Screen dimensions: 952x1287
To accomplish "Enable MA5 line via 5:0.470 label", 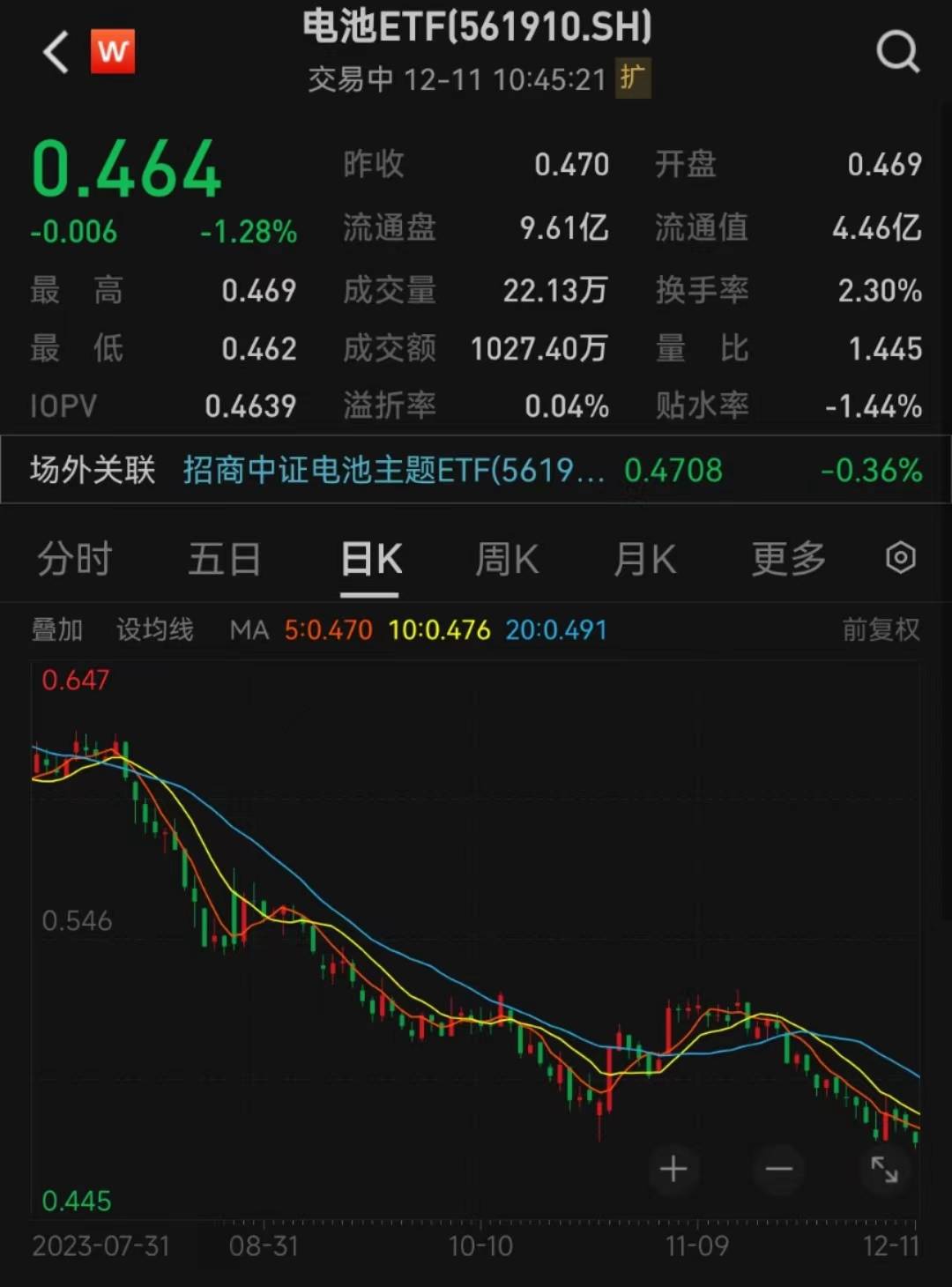I will click(329, 630).
